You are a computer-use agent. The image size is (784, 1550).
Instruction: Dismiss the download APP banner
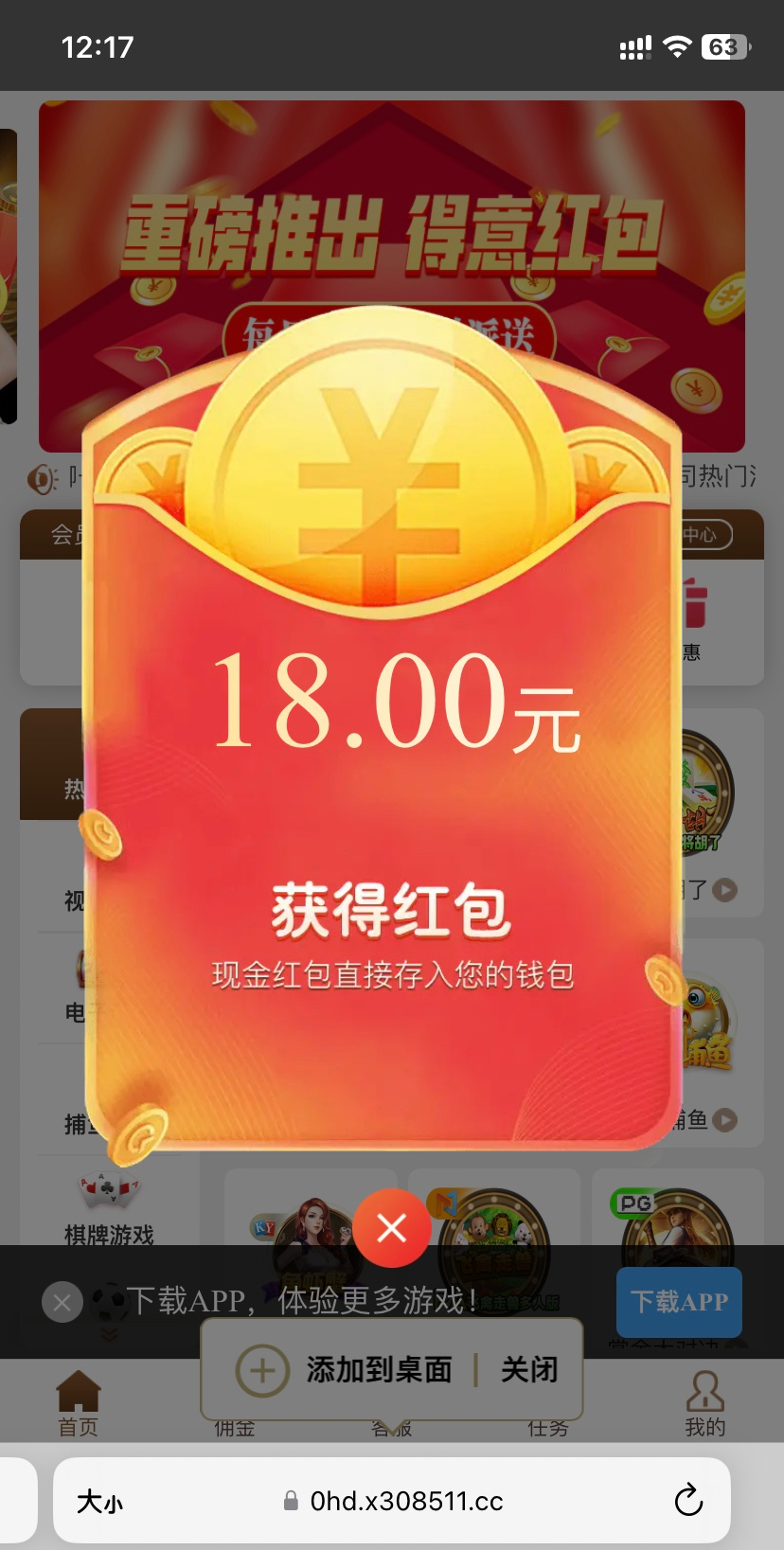pos(62,1302)
